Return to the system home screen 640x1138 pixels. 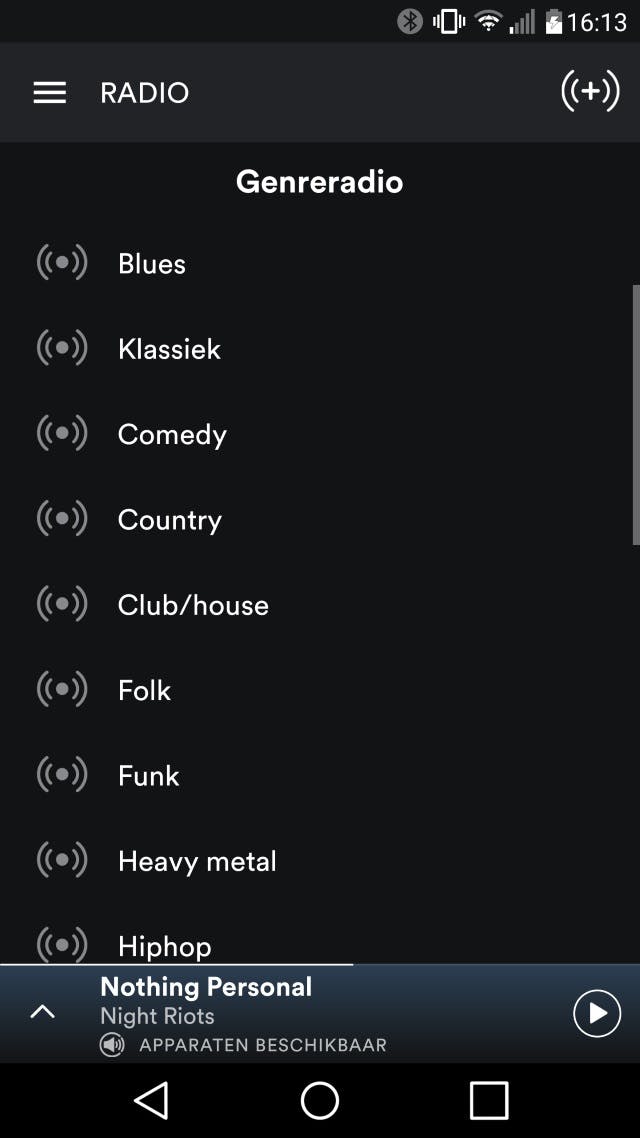click(x=320, y=1100)
